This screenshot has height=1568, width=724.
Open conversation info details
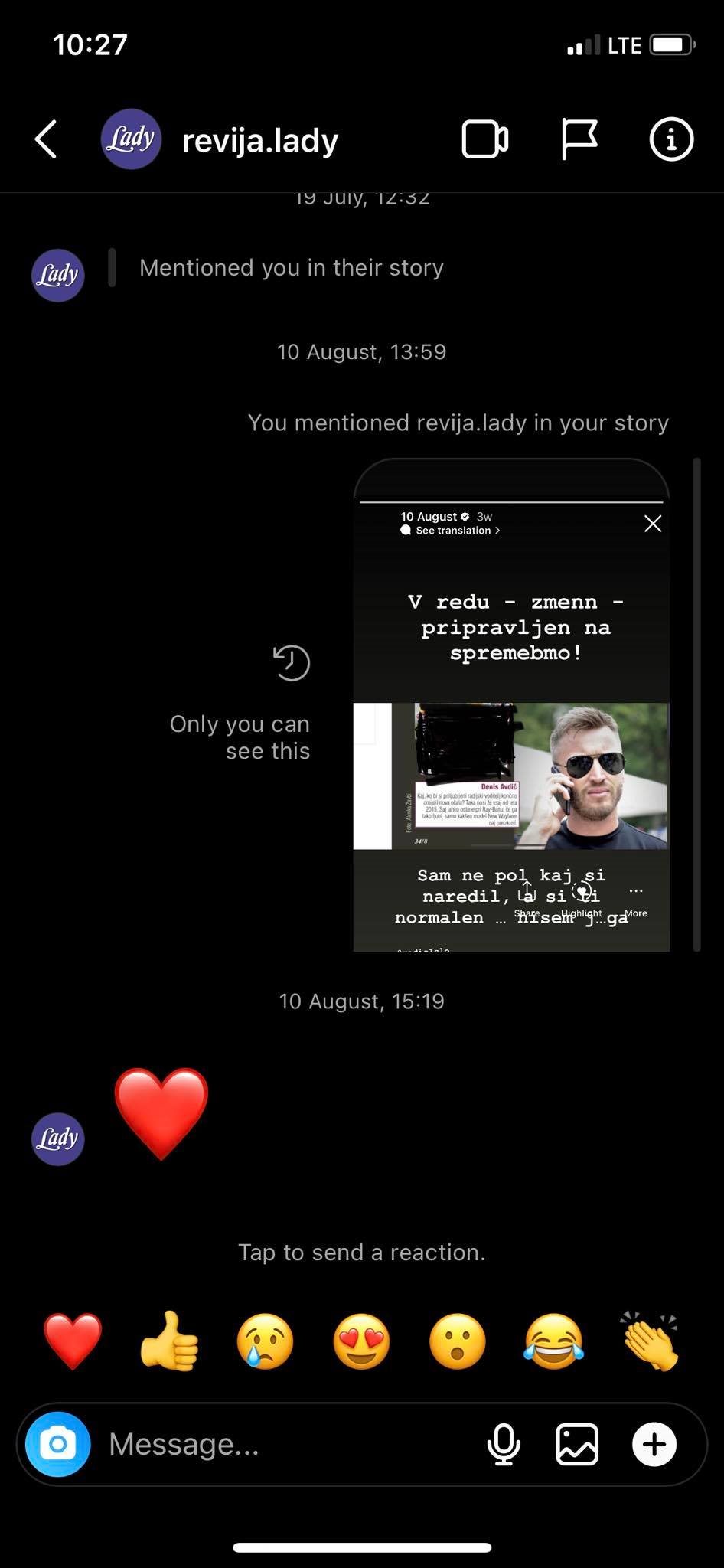671,140
